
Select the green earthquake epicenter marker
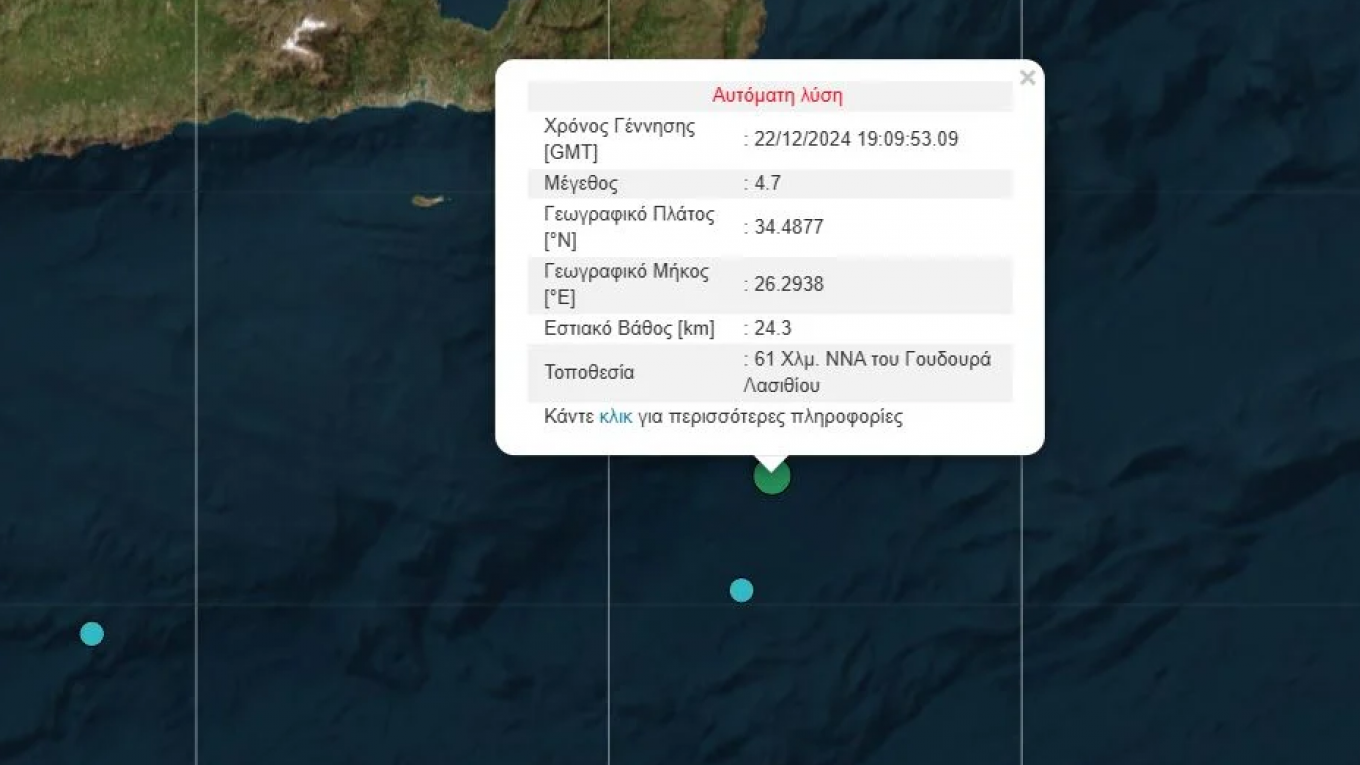coord(772,479)
